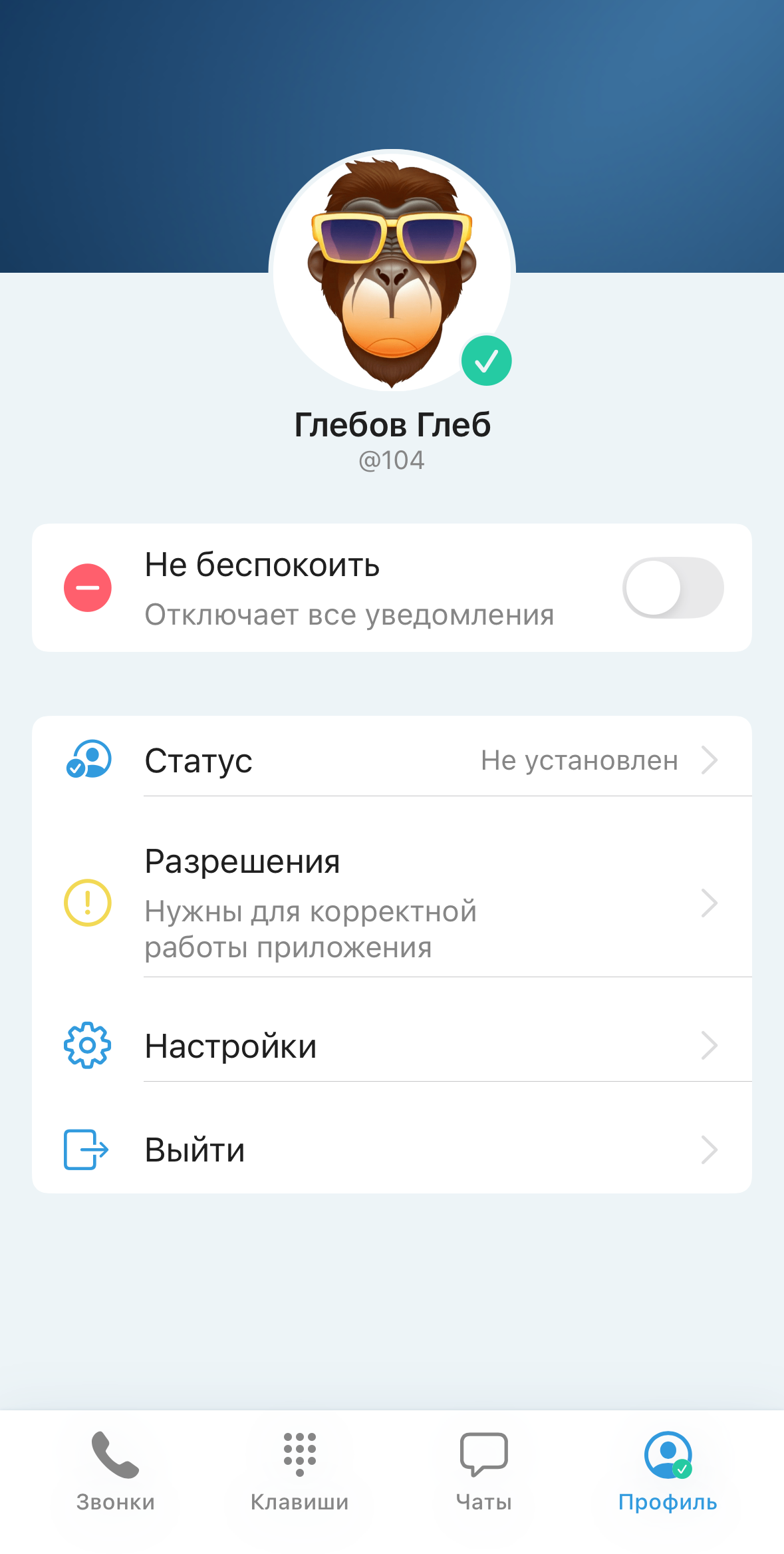Image resolution: width=784 pixels, height=1554 pixels.
Task: Tap Выйти to log out
Action: pyautogui.click(x=392, y=1150)
